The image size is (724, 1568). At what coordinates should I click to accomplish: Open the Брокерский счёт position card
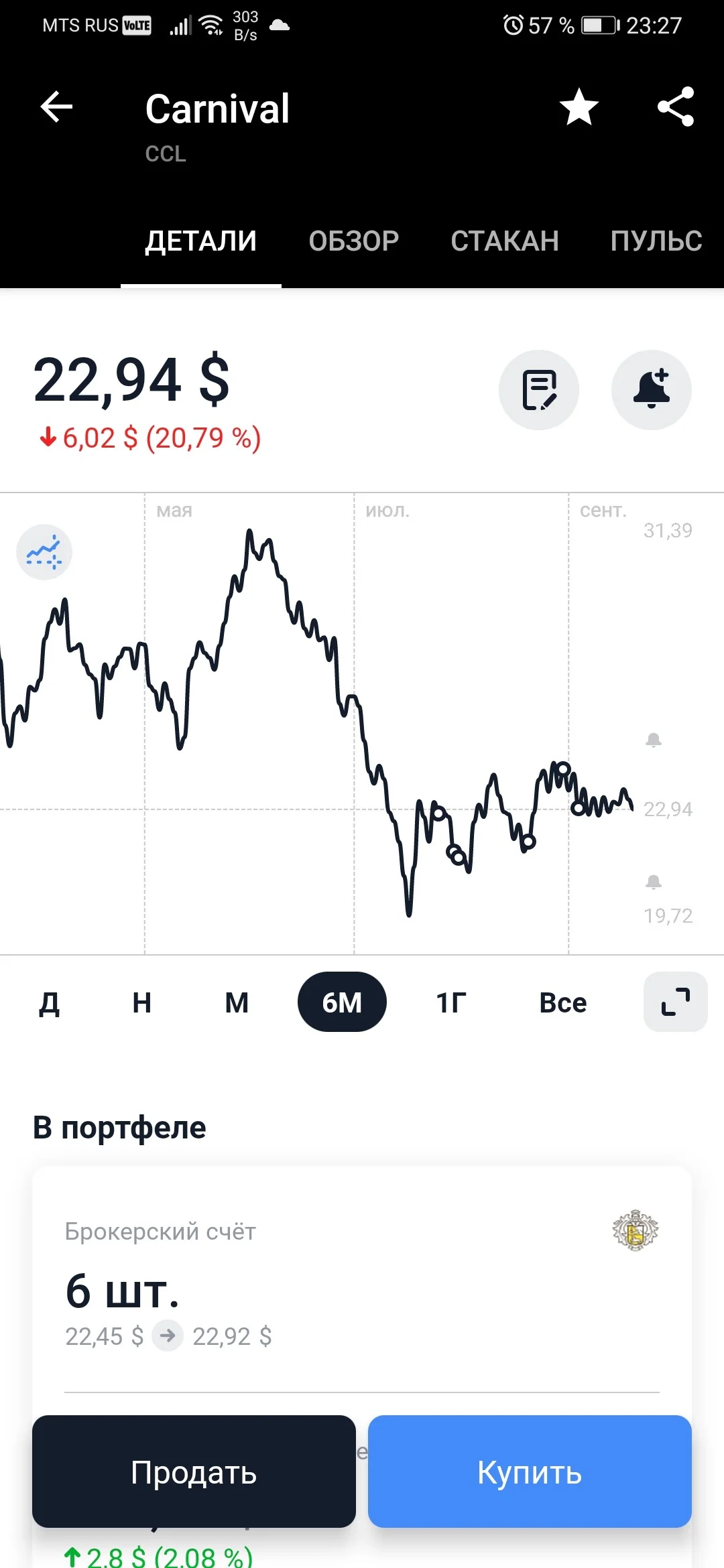tap(362, 1280)
